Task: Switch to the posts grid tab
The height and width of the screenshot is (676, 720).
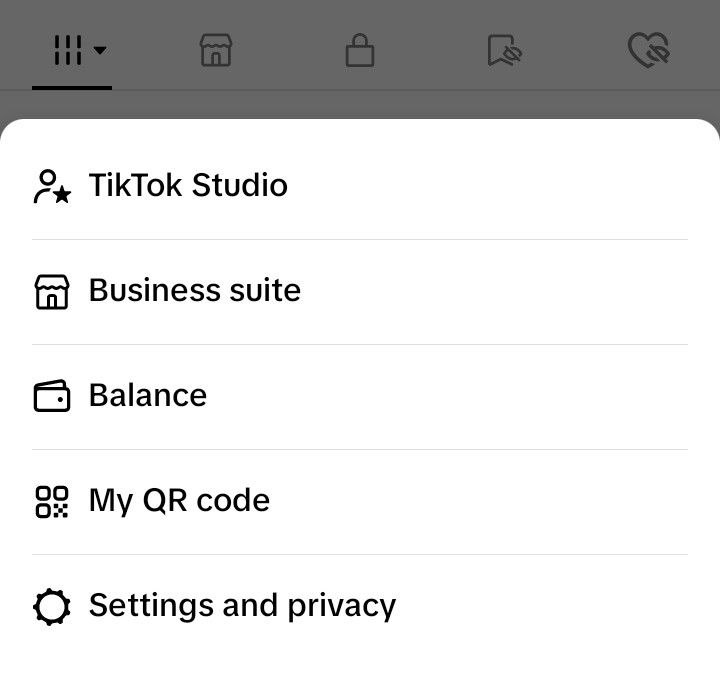Action: pos(72,50)
